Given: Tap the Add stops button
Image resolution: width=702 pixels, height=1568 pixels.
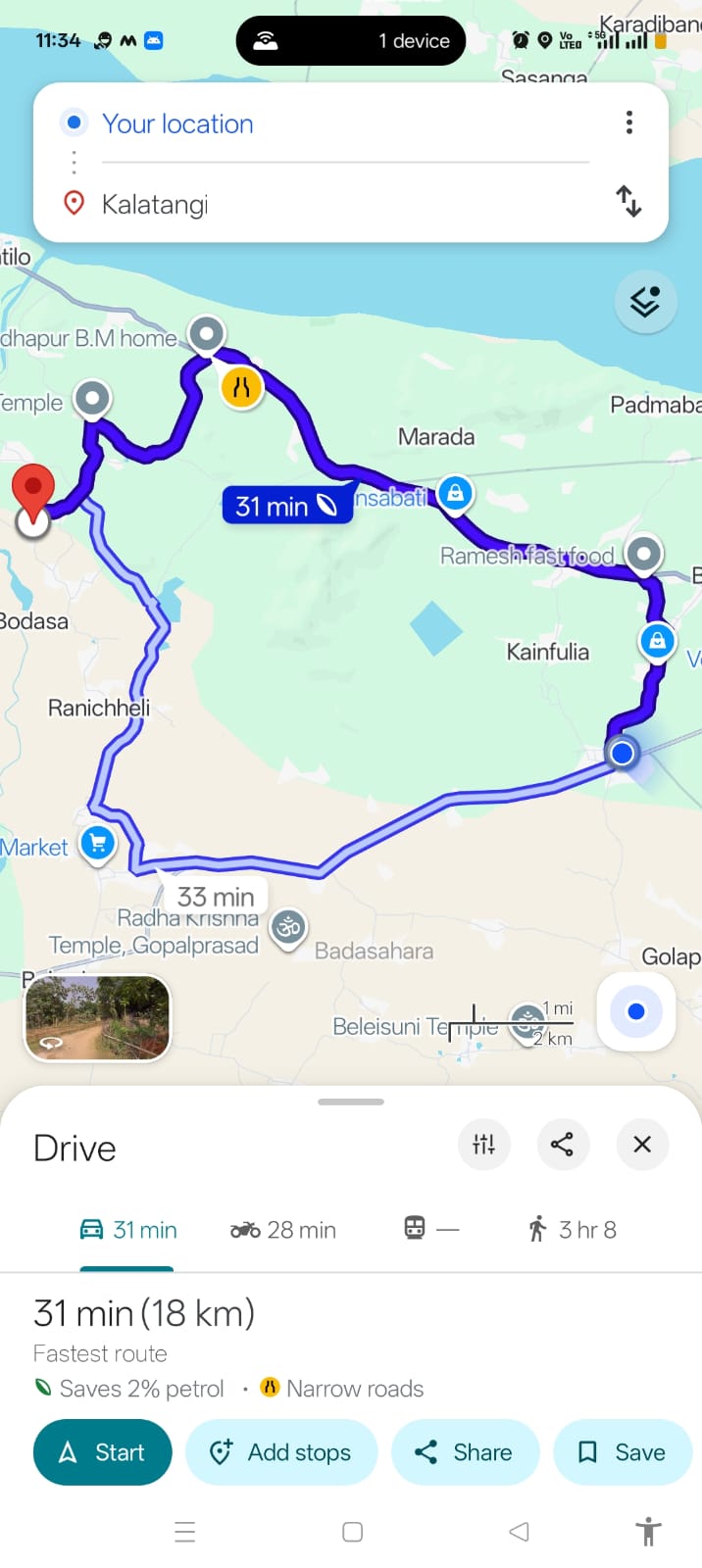Looking at the screenshot, I should [280, 1451].
